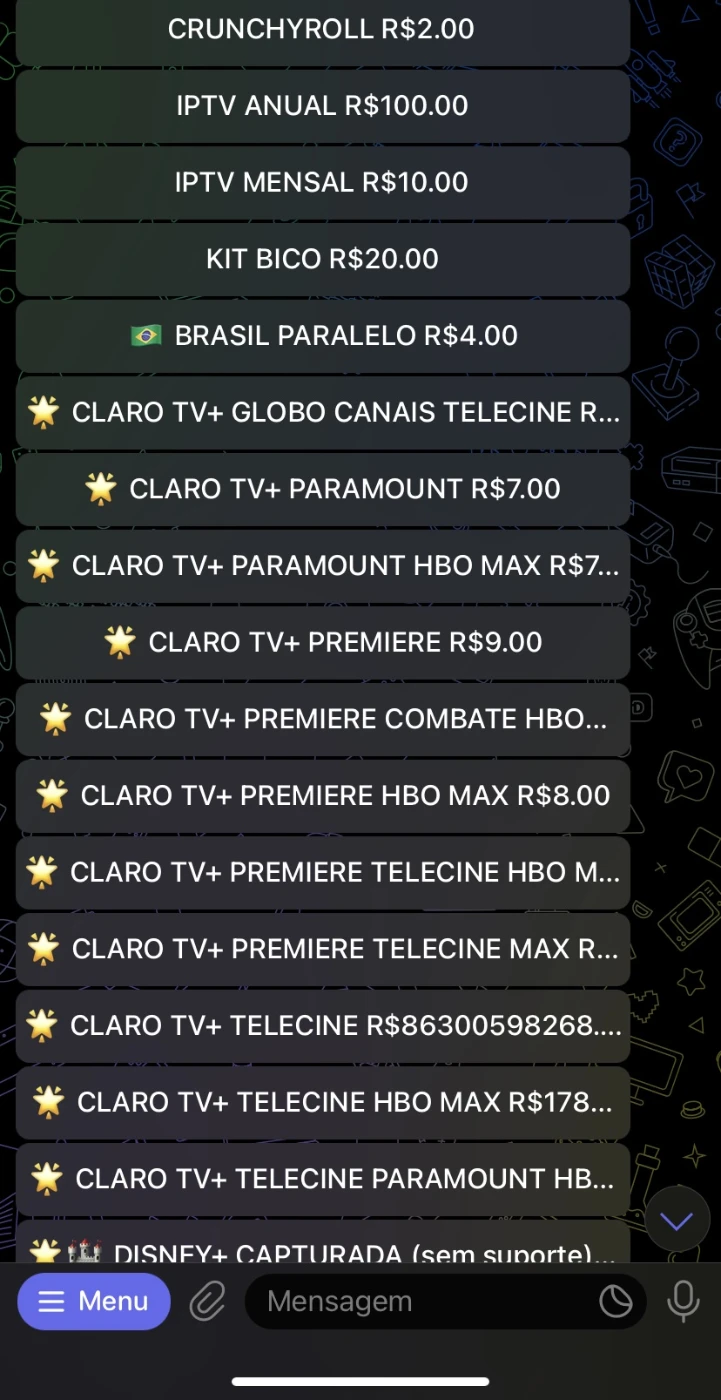The image size is (721, 1400).
Task: Select CRUNCHYROLL R$2.00
Action: tap(322, 29)
